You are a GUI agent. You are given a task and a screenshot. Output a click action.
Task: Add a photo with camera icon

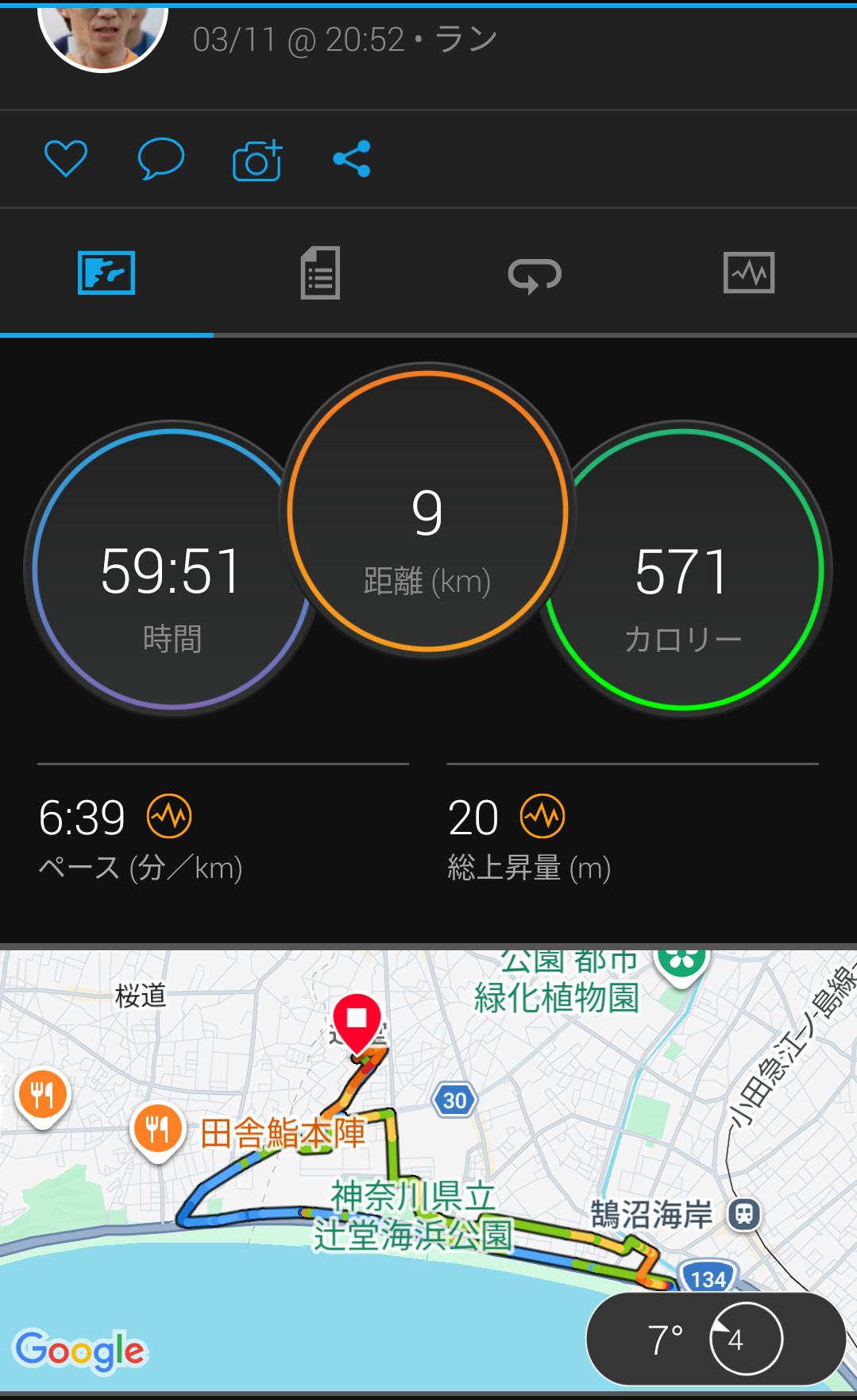click(x=257, y=160)
